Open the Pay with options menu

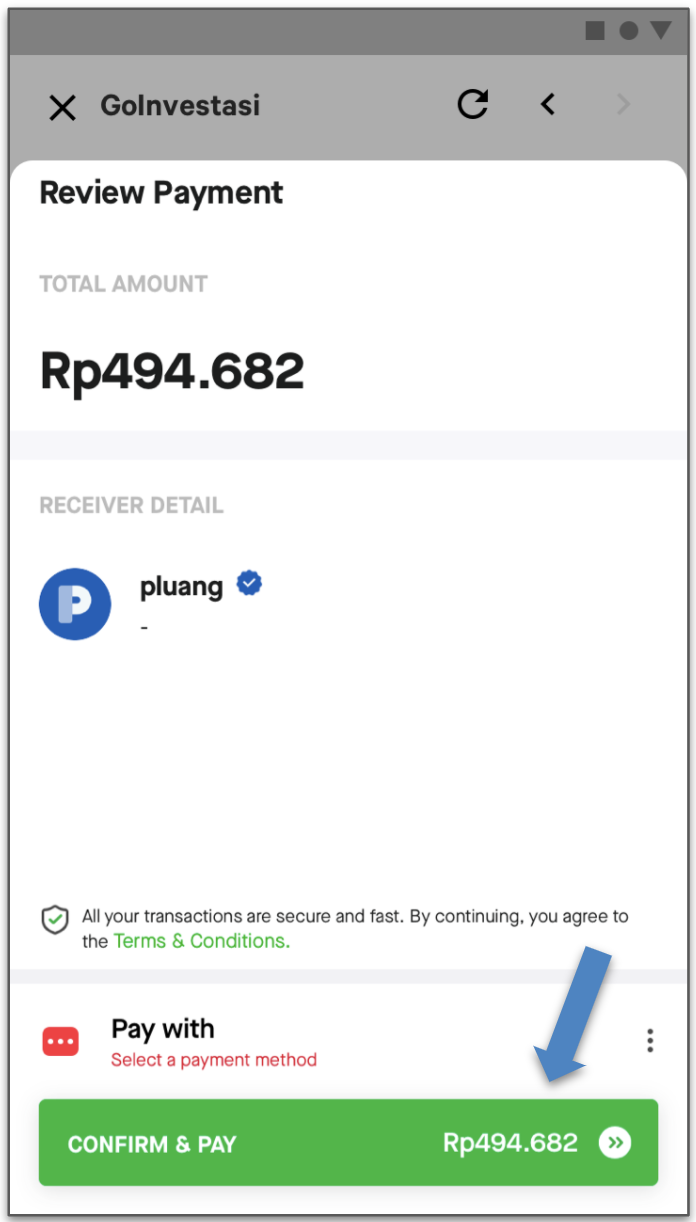click(x=650, y=1041)
